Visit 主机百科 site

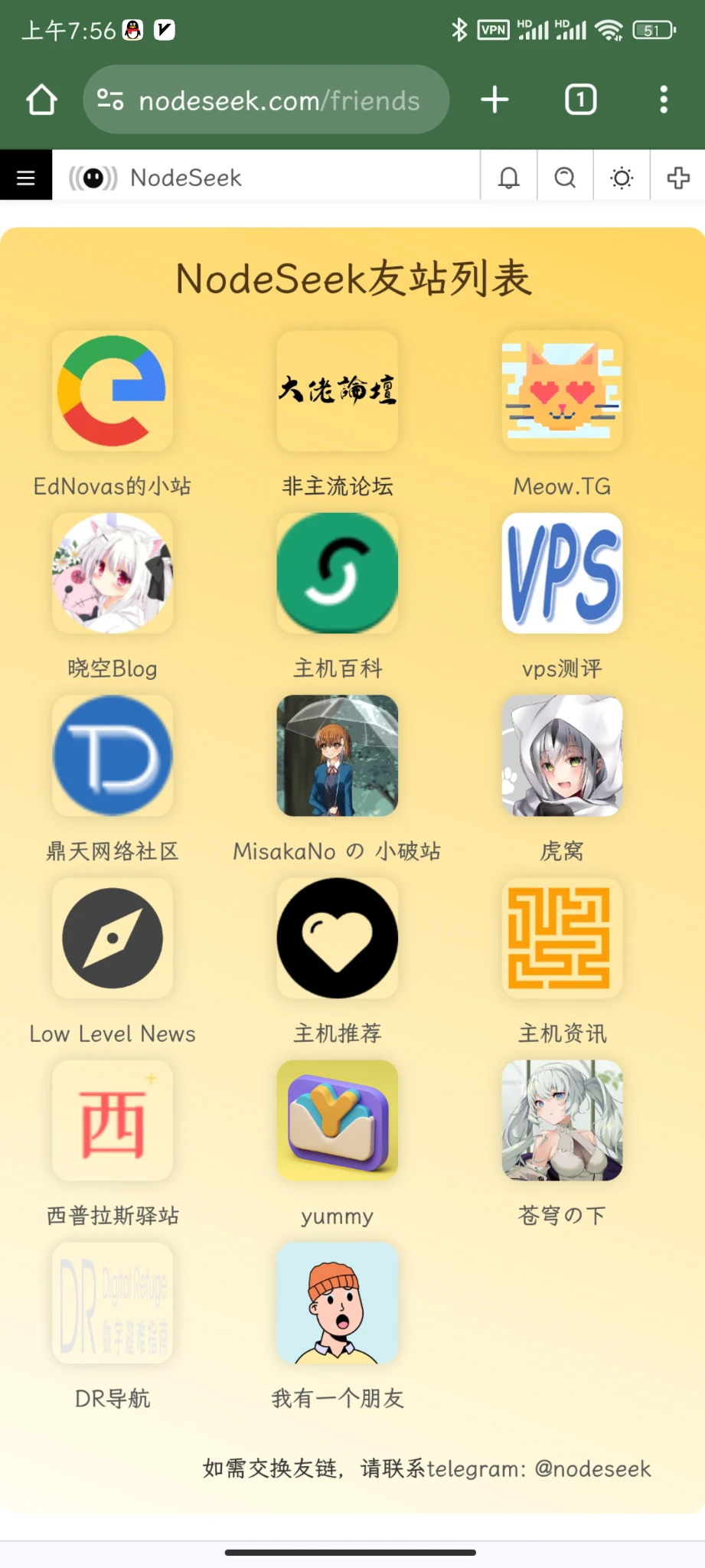point(338,573)
